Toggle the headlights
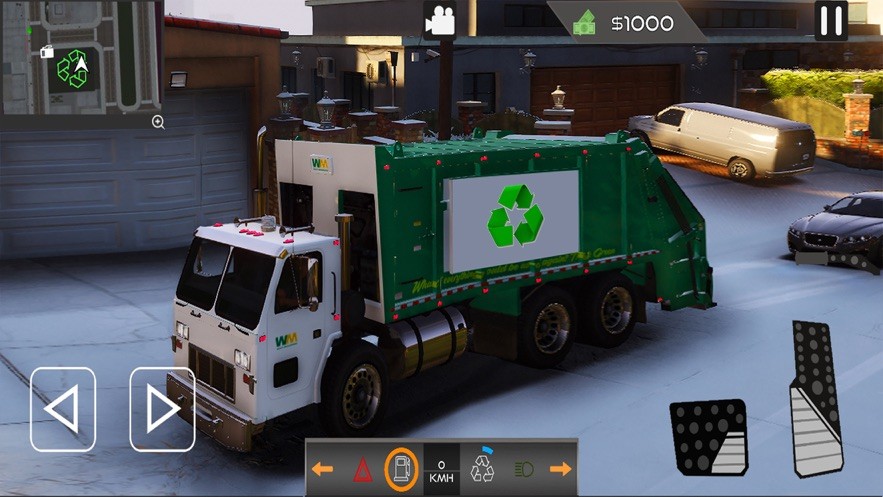The image size is (883, 497). (x=524, y=468)
